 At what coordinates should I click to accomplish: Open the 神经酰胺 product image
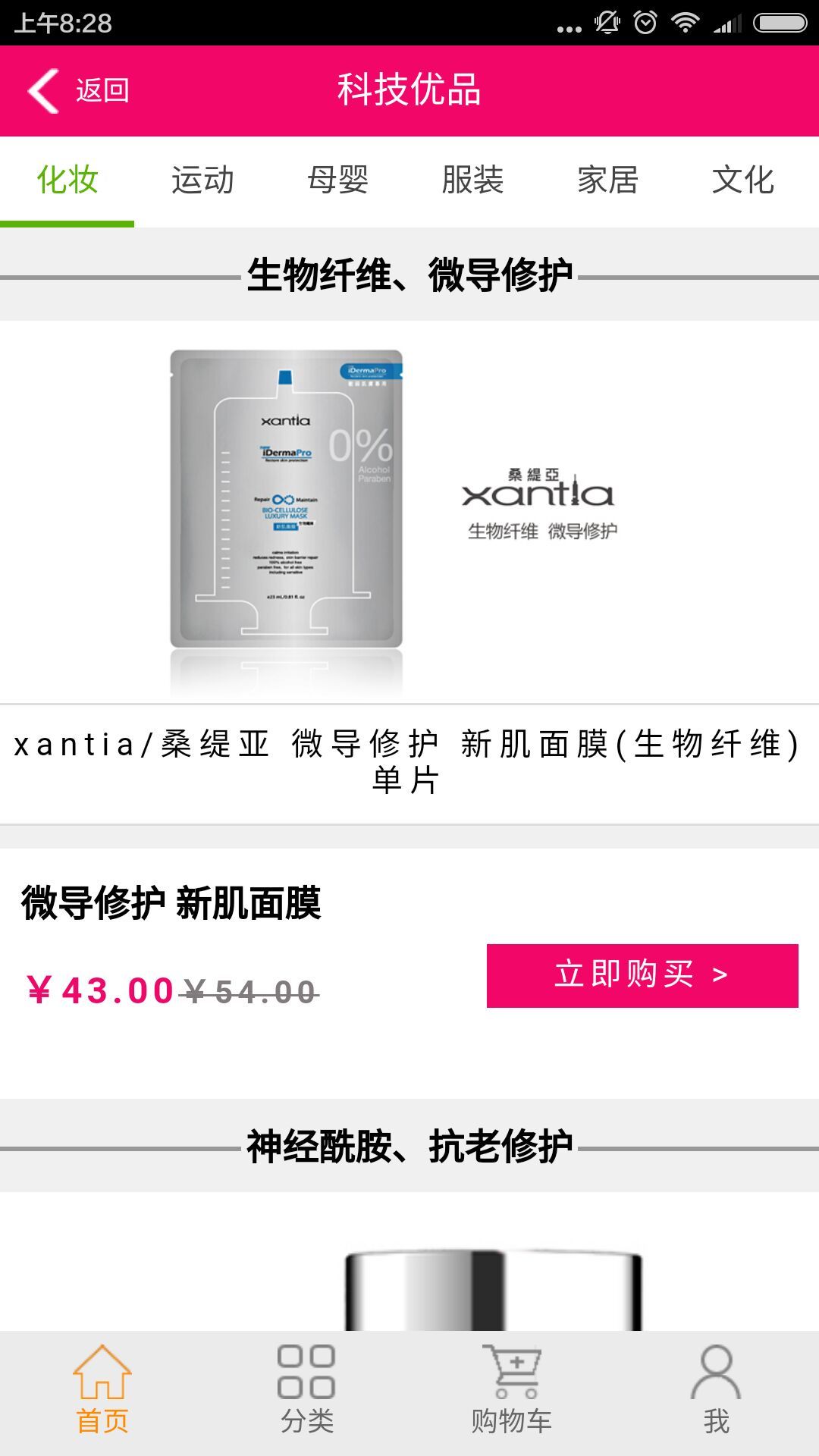493,1289
